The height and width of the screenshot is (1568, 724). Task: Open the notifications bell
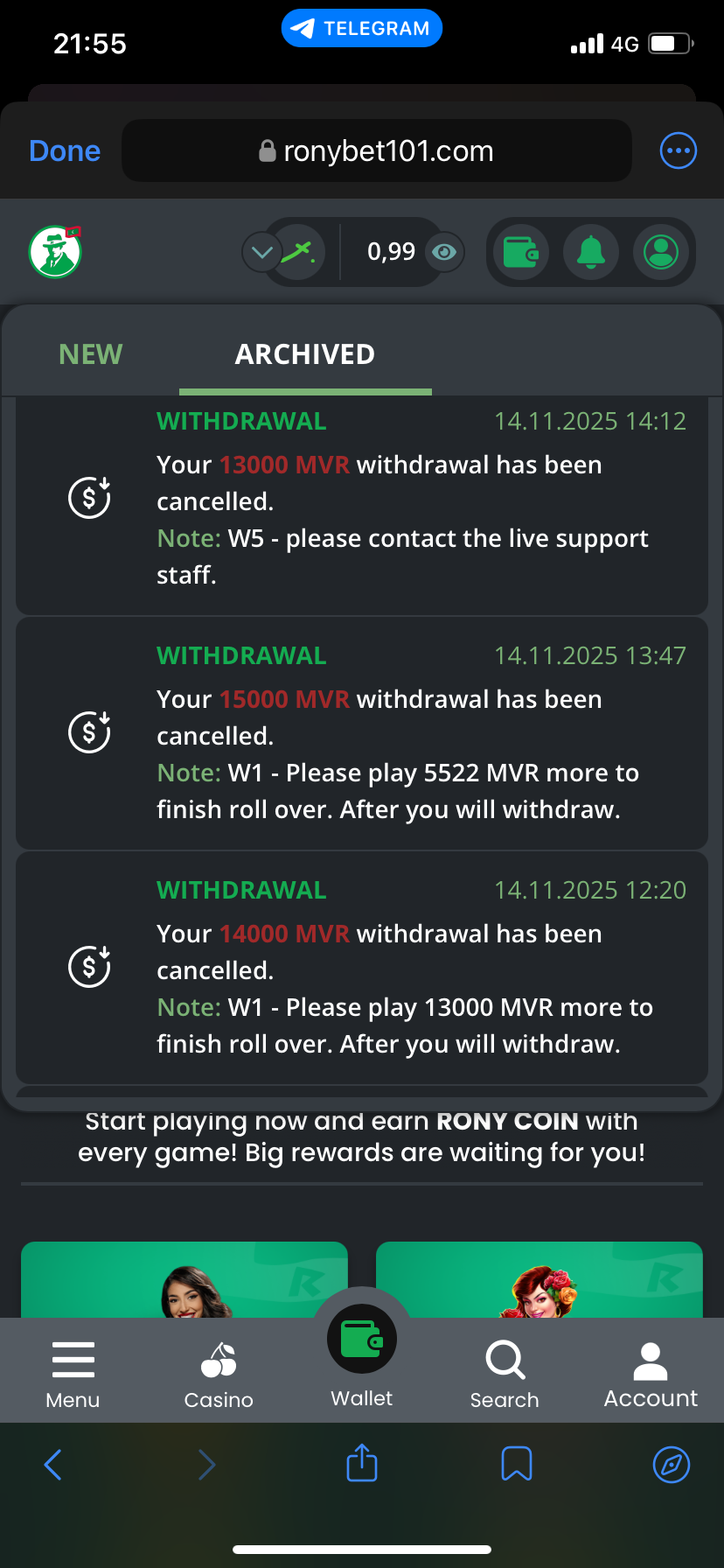coord(591,253)
